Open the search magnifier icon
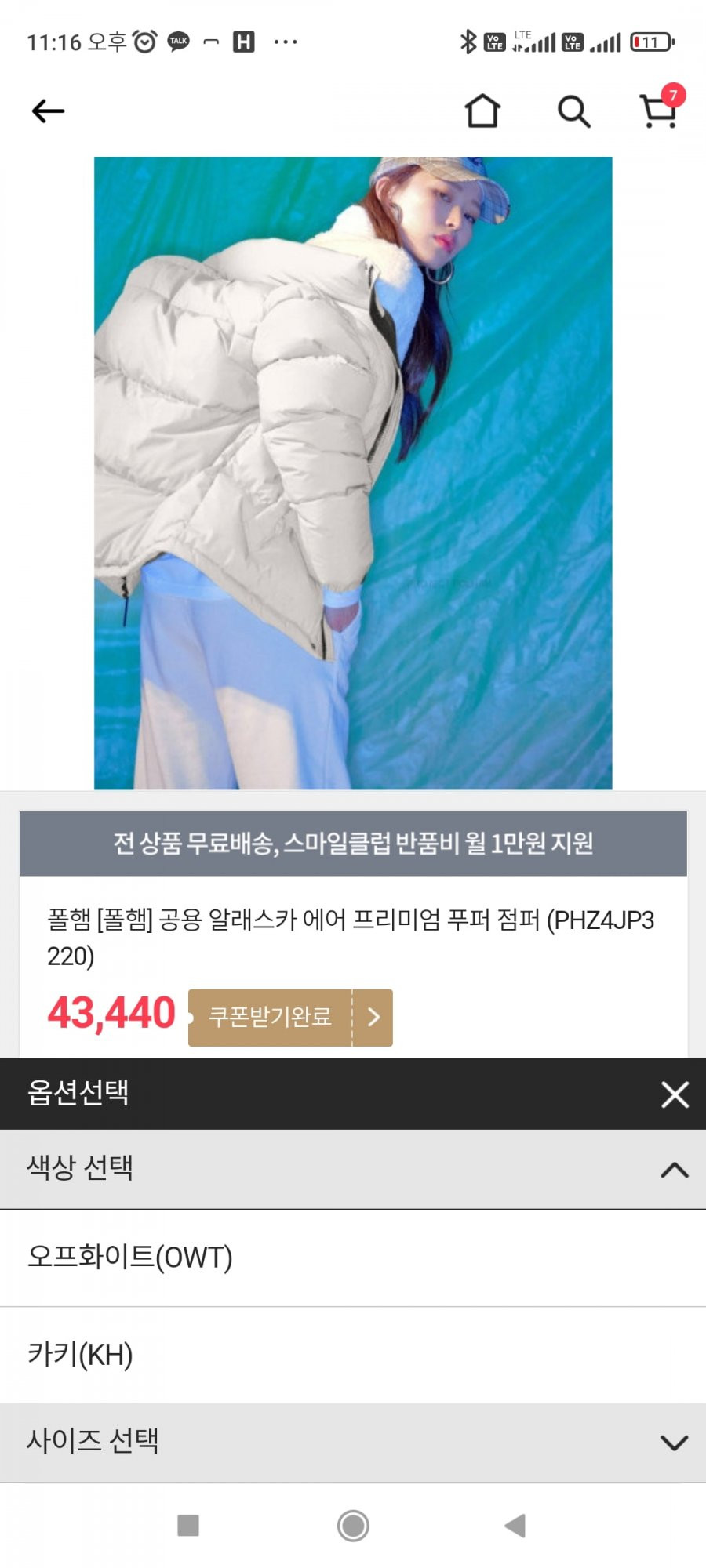The image size is (706, 1568). 573,111
